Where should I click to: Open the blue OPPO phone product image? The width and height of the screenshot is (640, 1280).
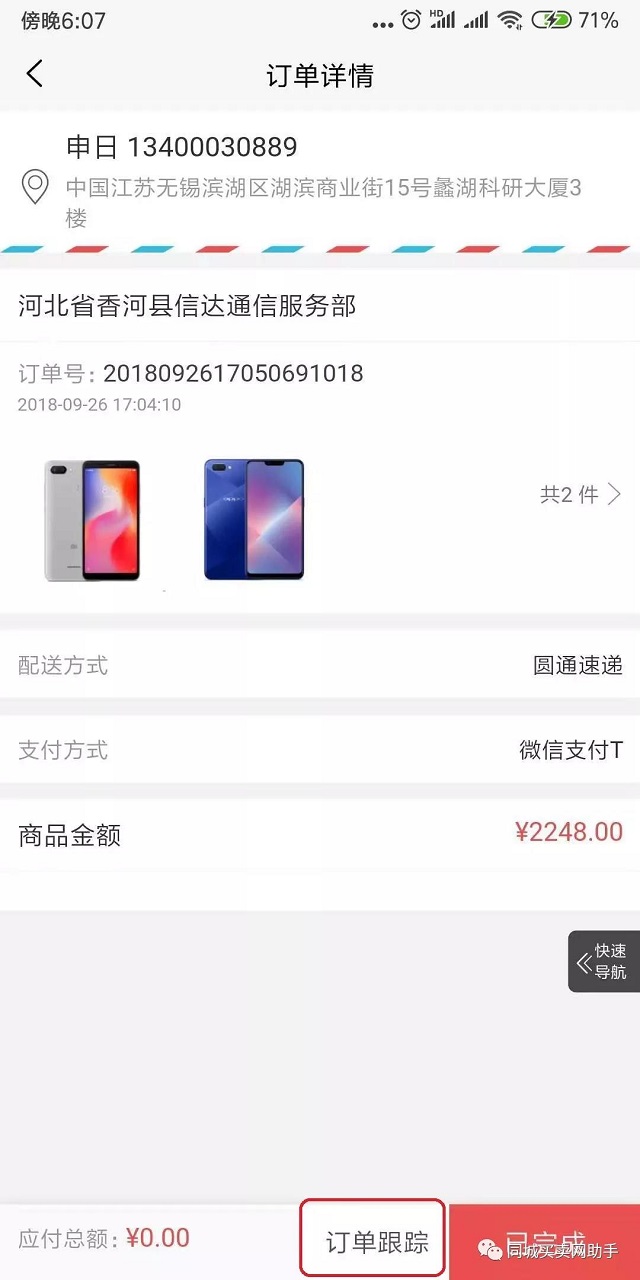tap(254, 520)
